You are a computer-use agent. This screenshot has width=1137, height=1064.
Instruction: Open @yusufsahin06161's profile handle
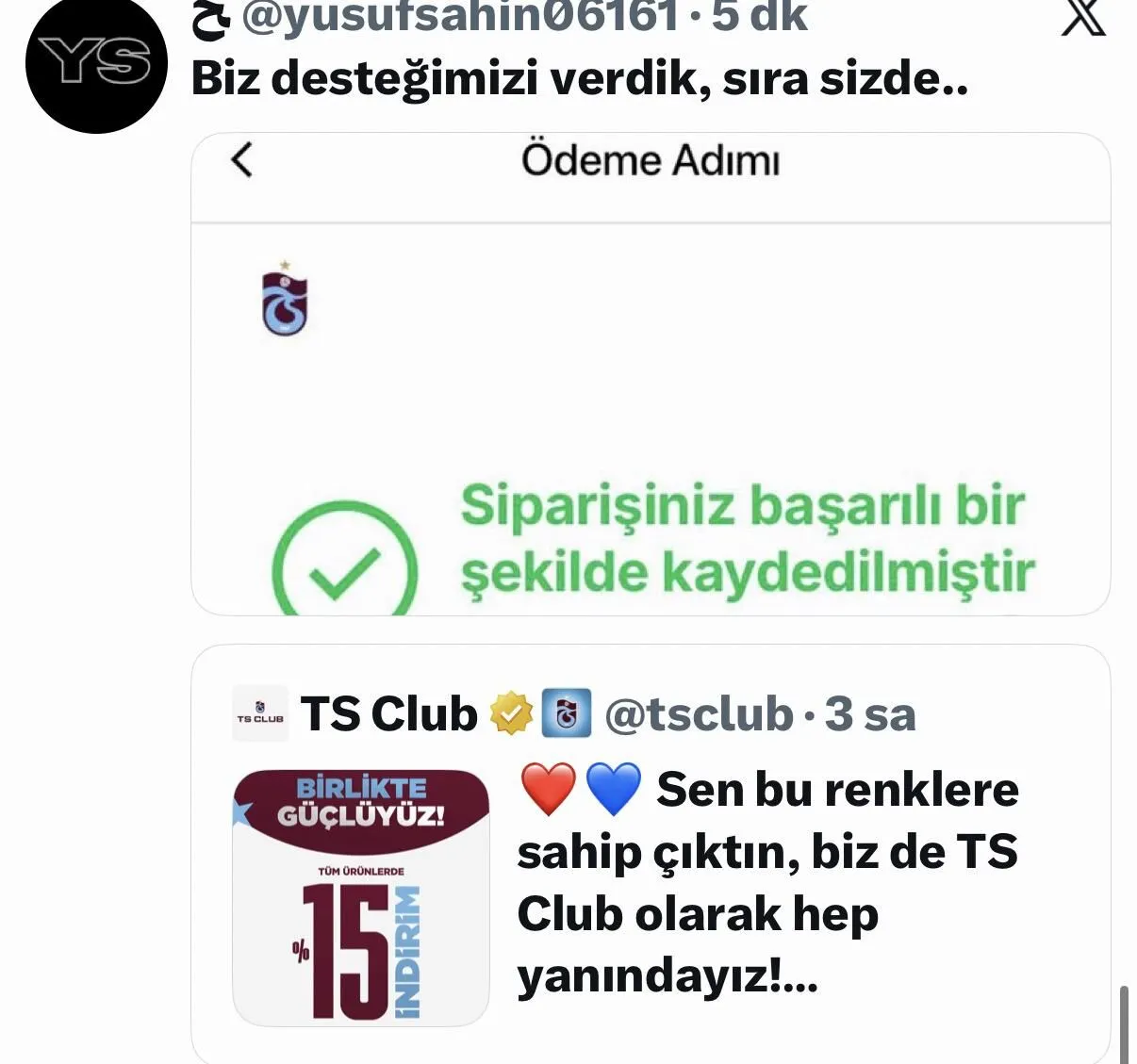(x=460, y=16)
